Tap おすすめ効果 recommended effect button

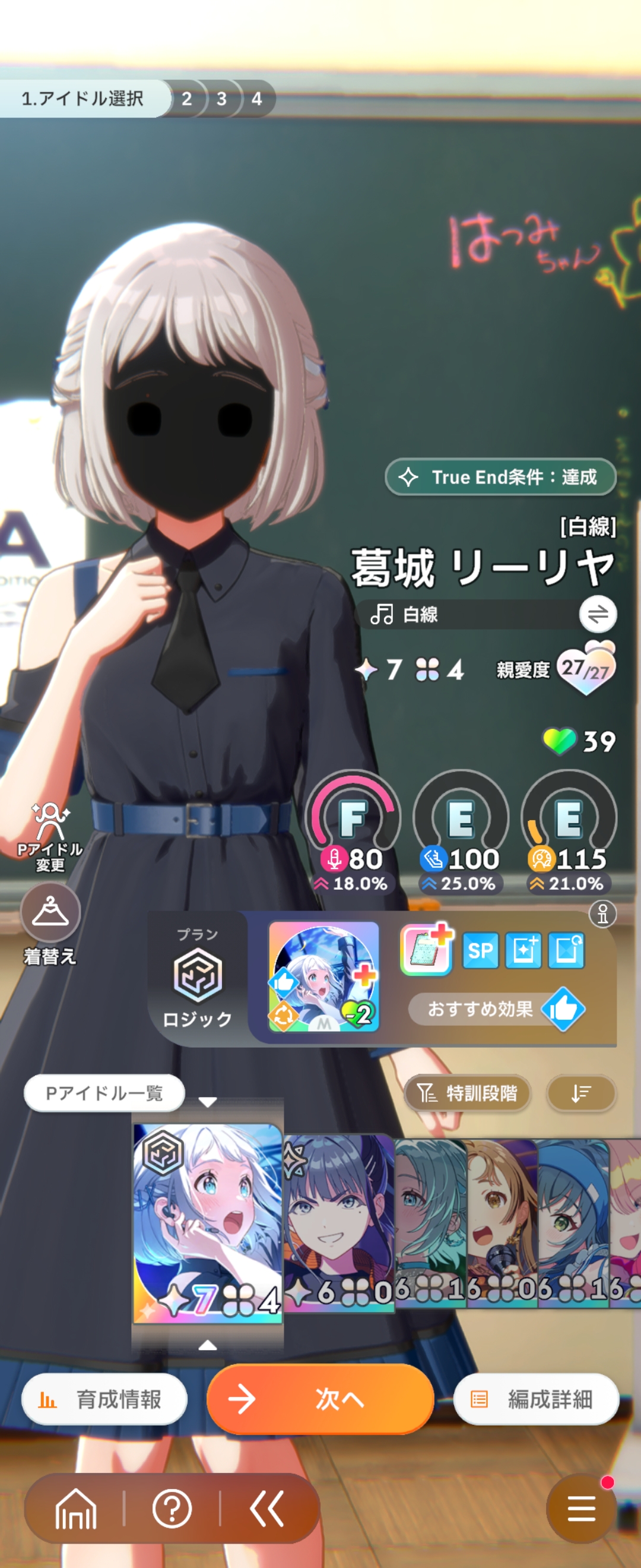496,1009
